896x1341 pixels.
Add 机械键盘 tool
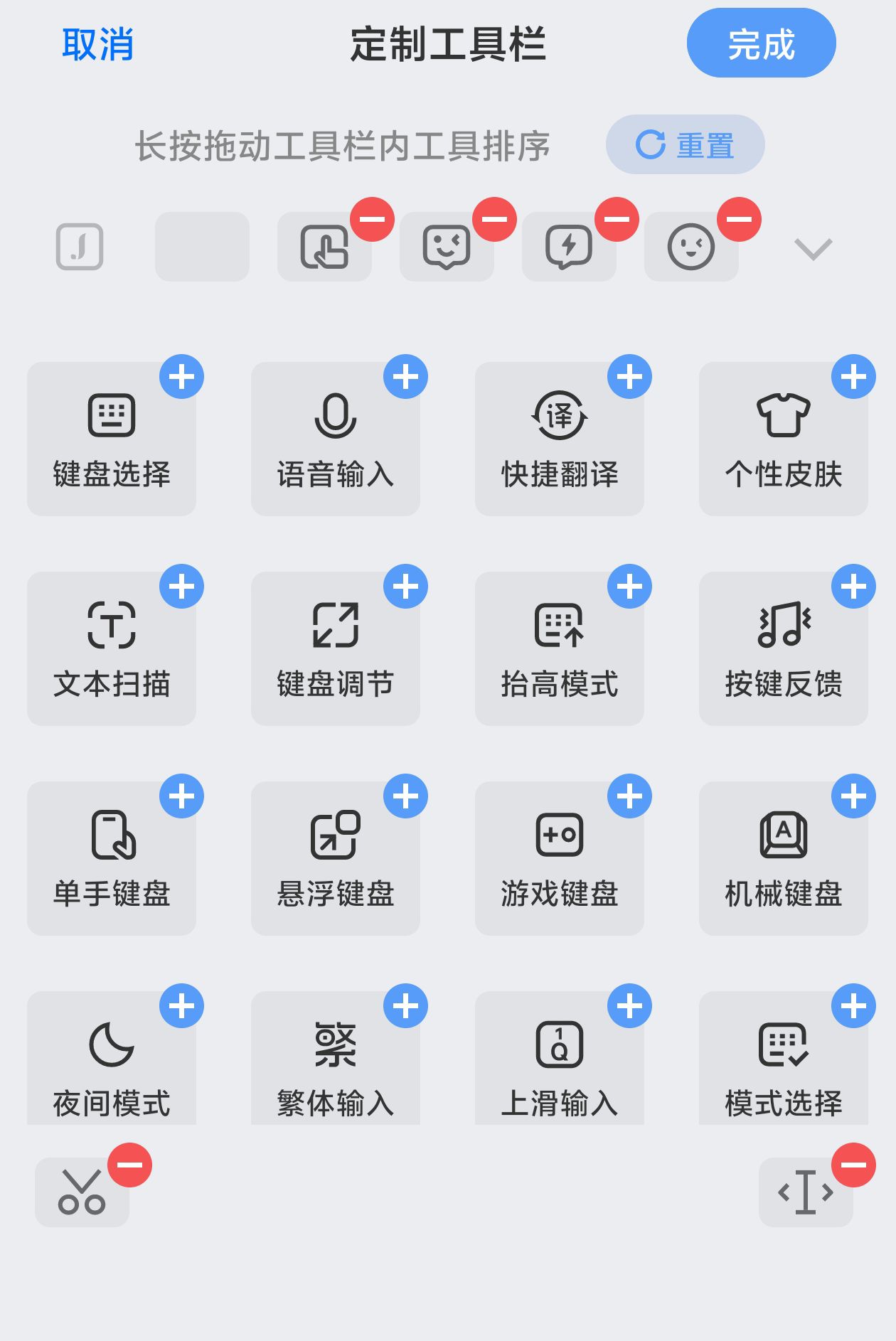click(x=853, y=796)
